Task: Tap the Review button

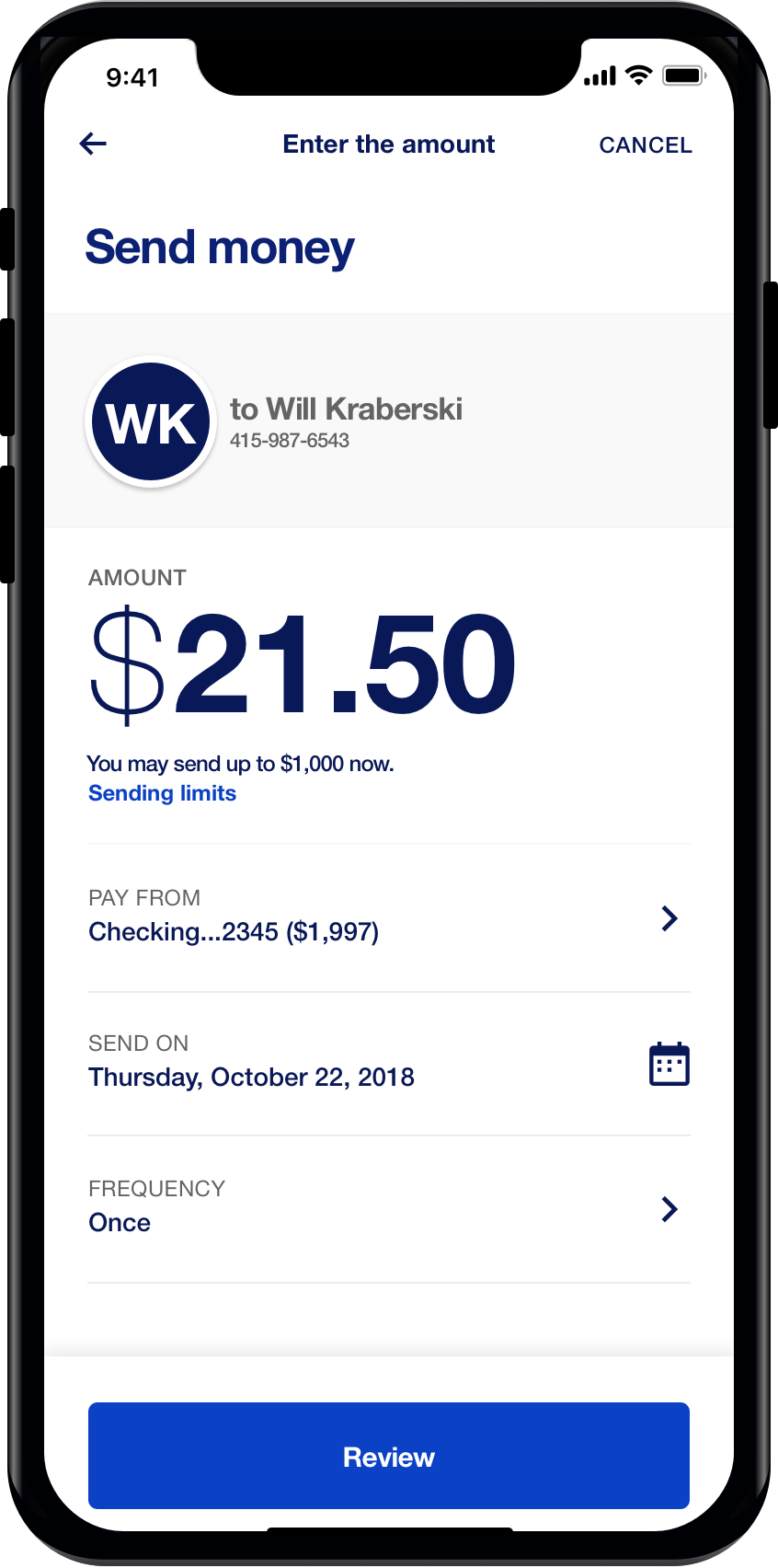Action: pyautogui.click(x=388, y=1457)
